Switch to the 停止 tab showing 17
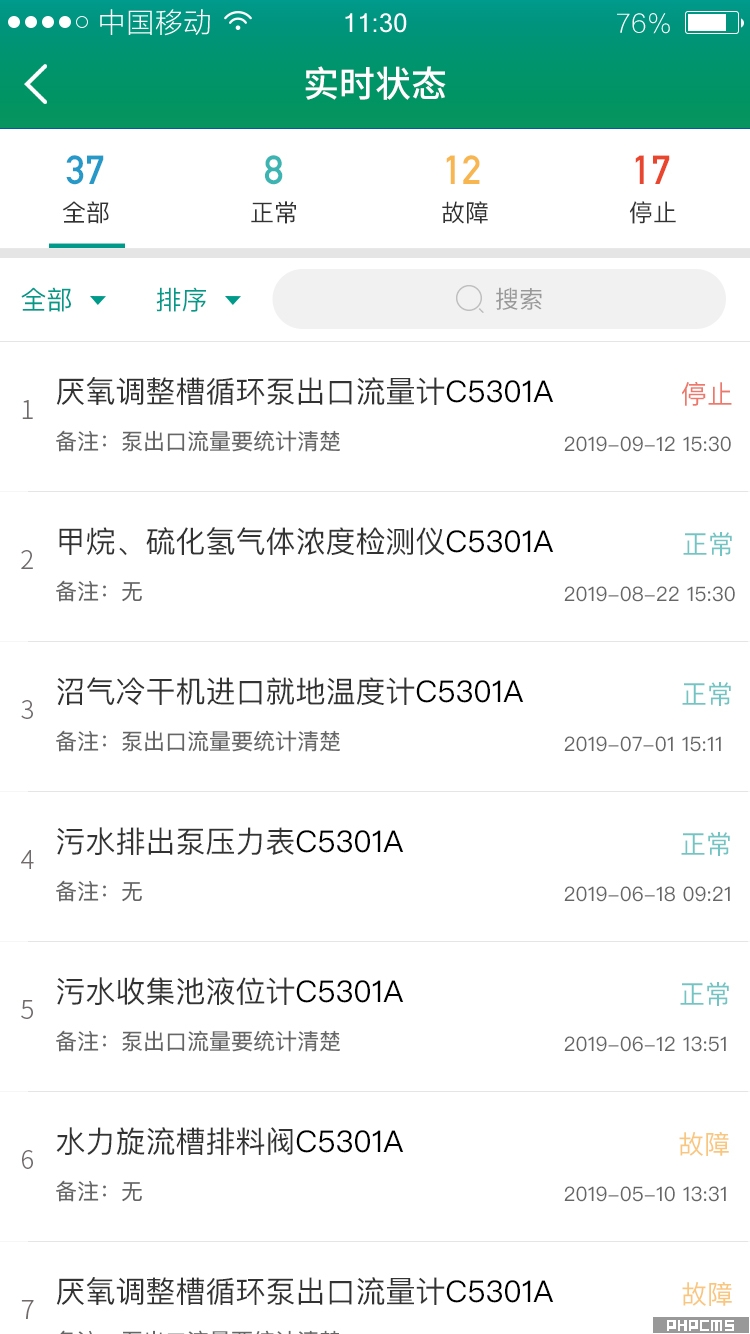Screen dimensions: 750x1334 652,188
